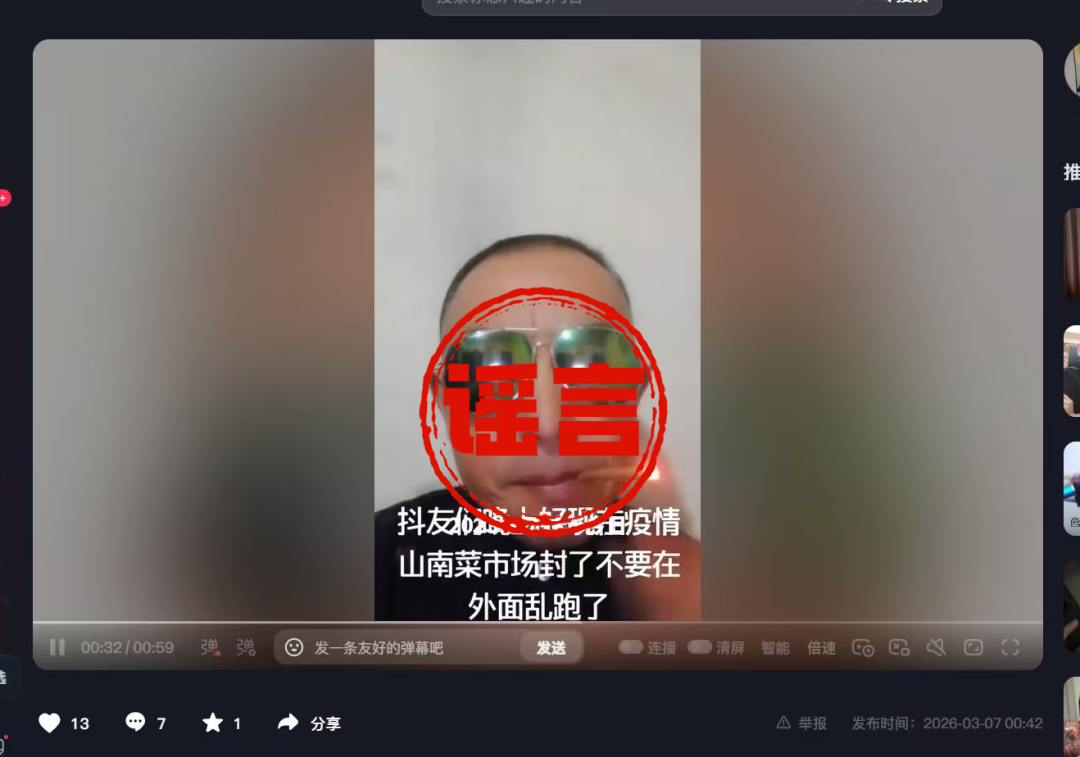Unmute the video sound
The height and width of the screenshot is (757, 1080).
936,648
